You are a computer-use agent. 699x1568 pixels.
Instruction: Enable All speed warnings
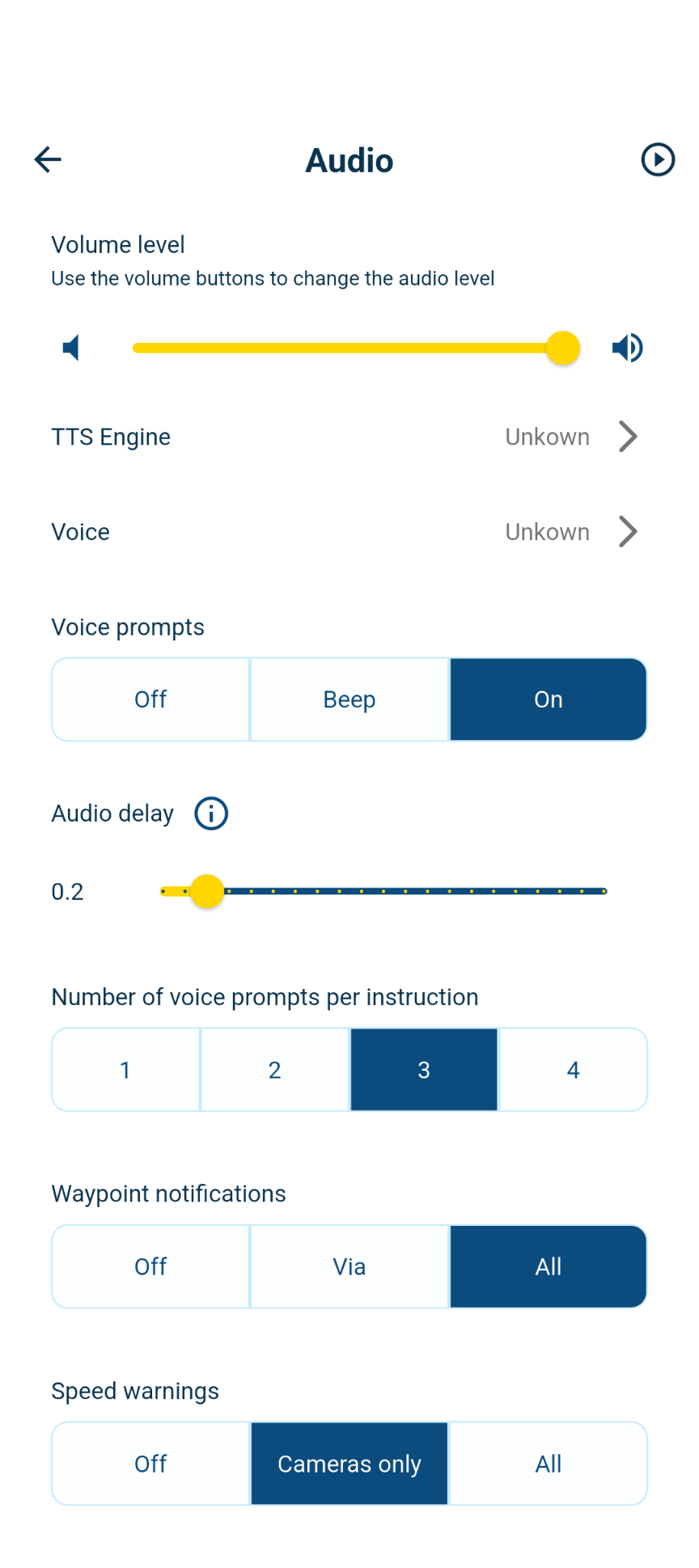coord(548,1464)
